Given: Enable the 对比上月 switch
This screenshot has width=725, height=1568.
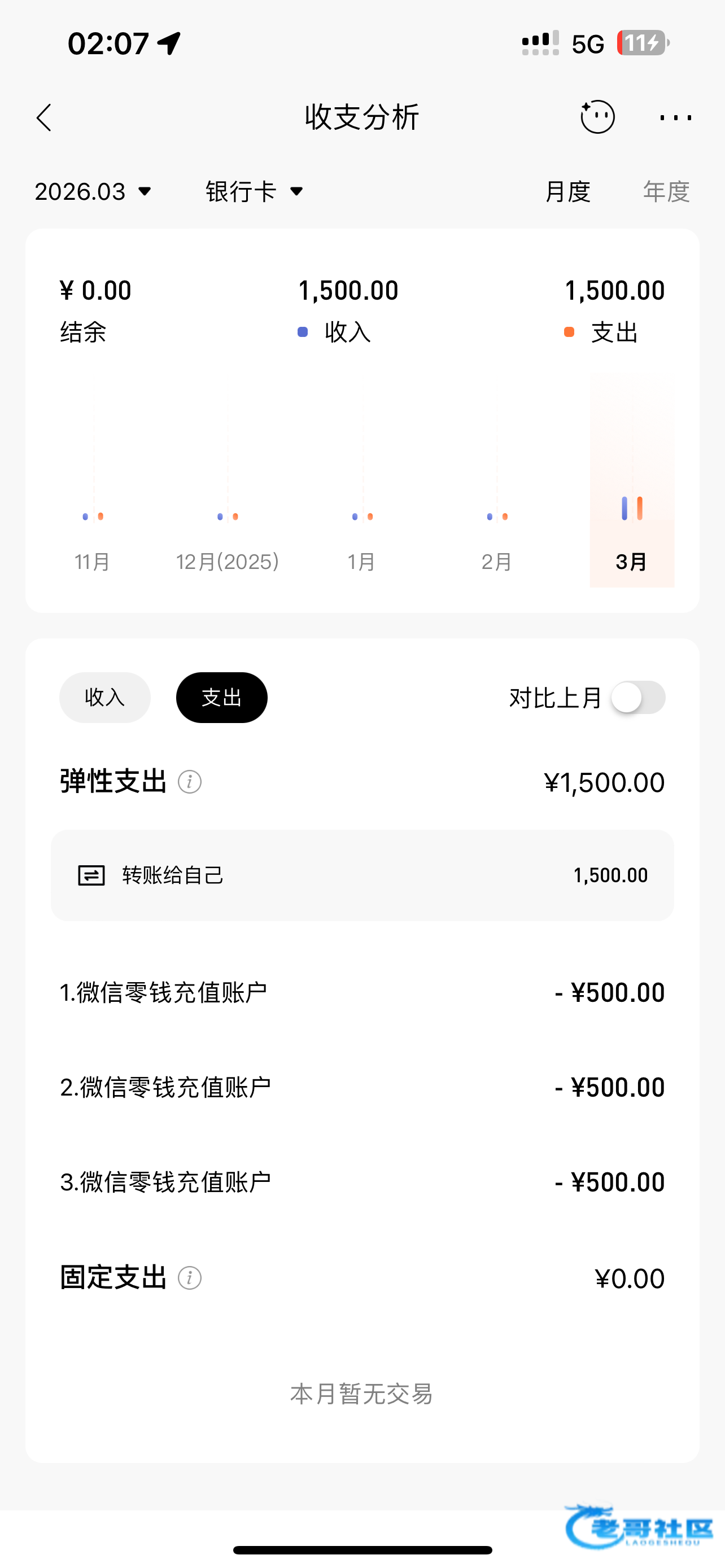Looking at the screenshot, I should tap(637, 698).
